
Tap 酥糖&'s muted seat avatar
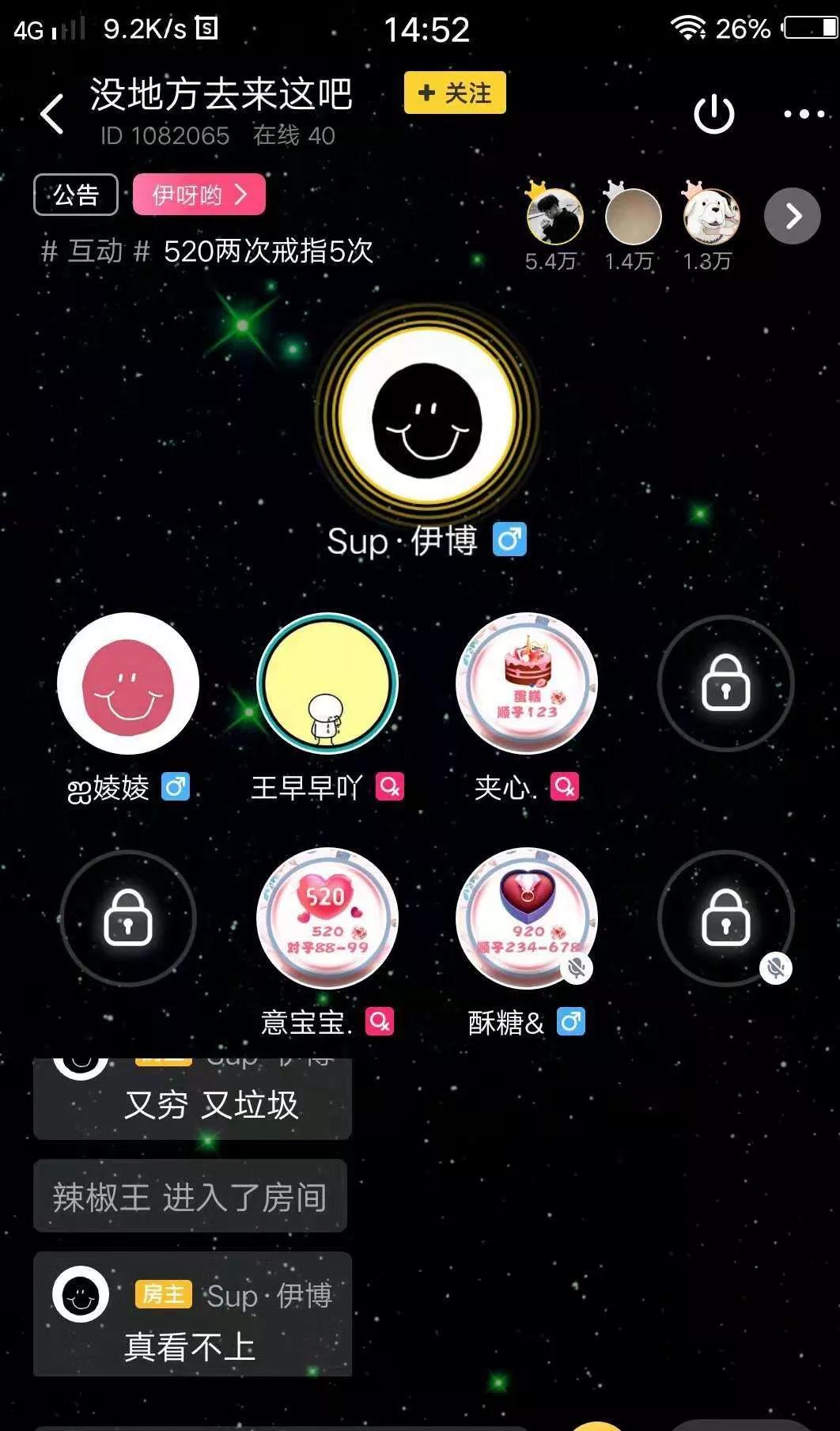click(x=527, y=918)
